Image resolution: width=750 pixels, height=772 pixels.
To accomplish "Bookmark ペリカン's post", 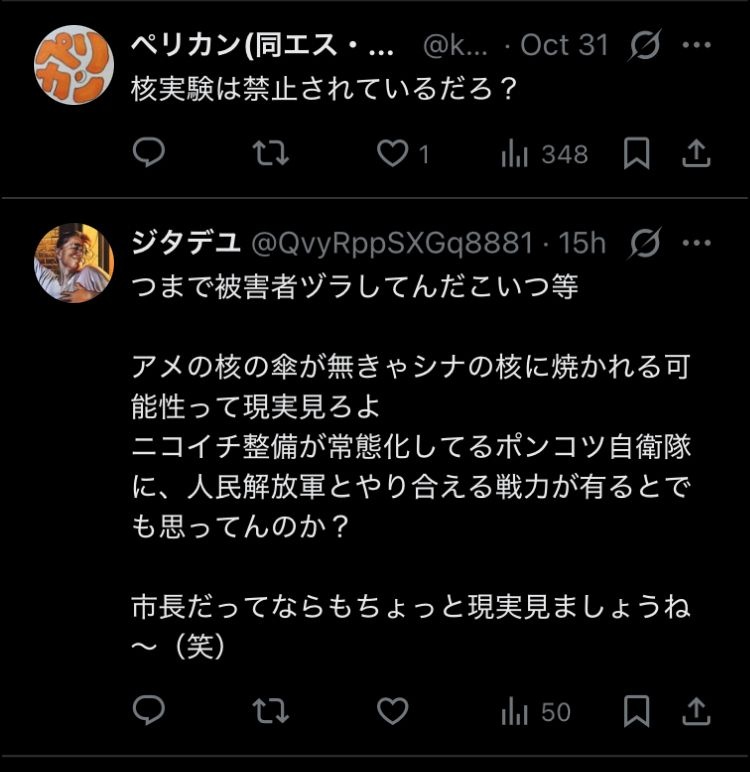I will (x=637, y=153).
